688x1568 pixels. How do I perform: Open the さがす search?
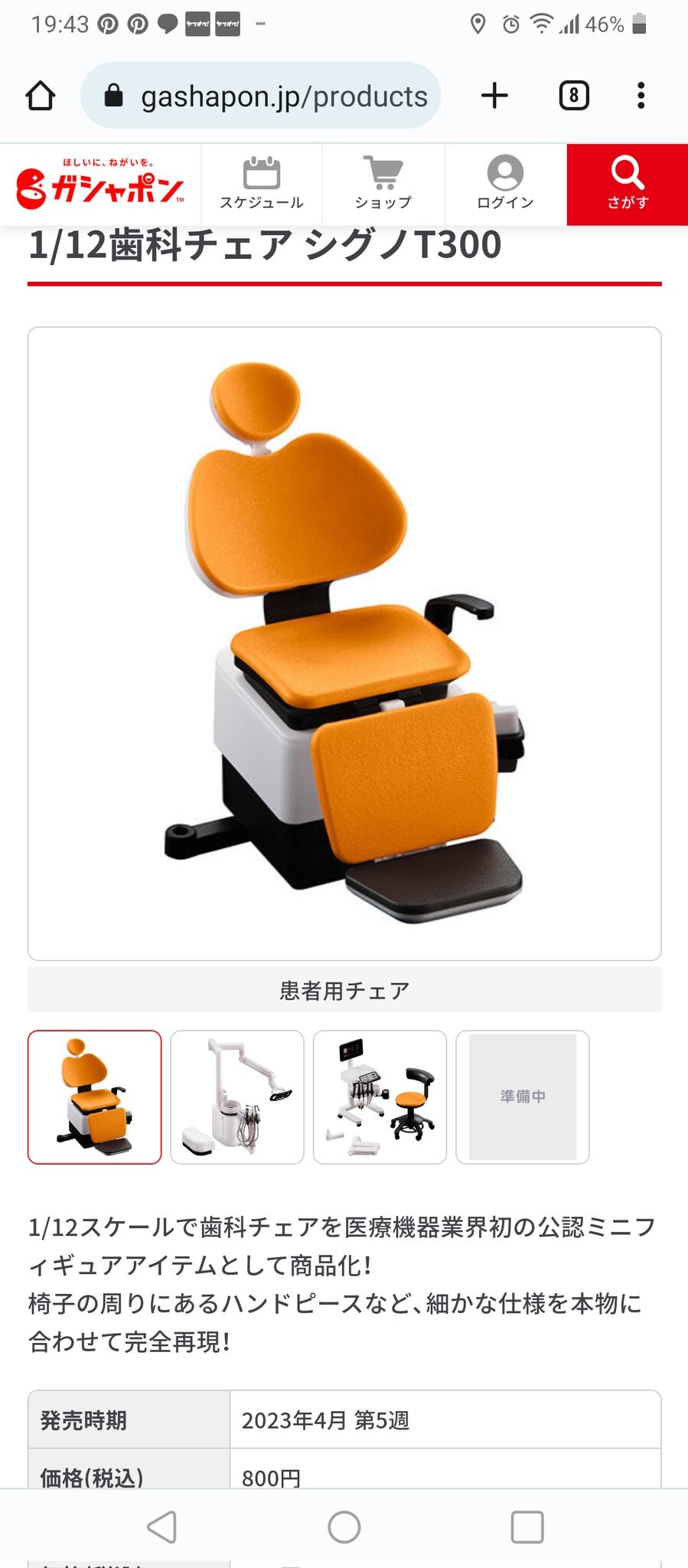(628, 185)
